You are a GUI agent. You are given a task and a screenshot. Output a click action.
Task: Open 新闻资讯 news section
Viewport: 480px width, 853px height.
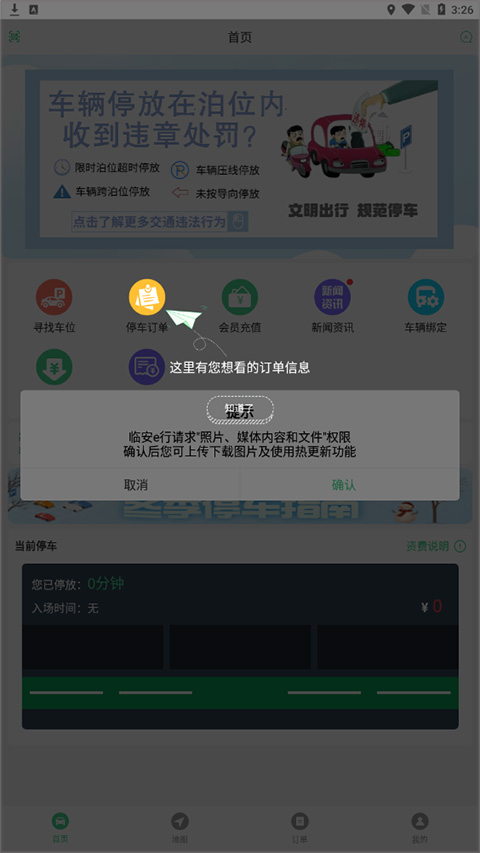pos(333,306)
